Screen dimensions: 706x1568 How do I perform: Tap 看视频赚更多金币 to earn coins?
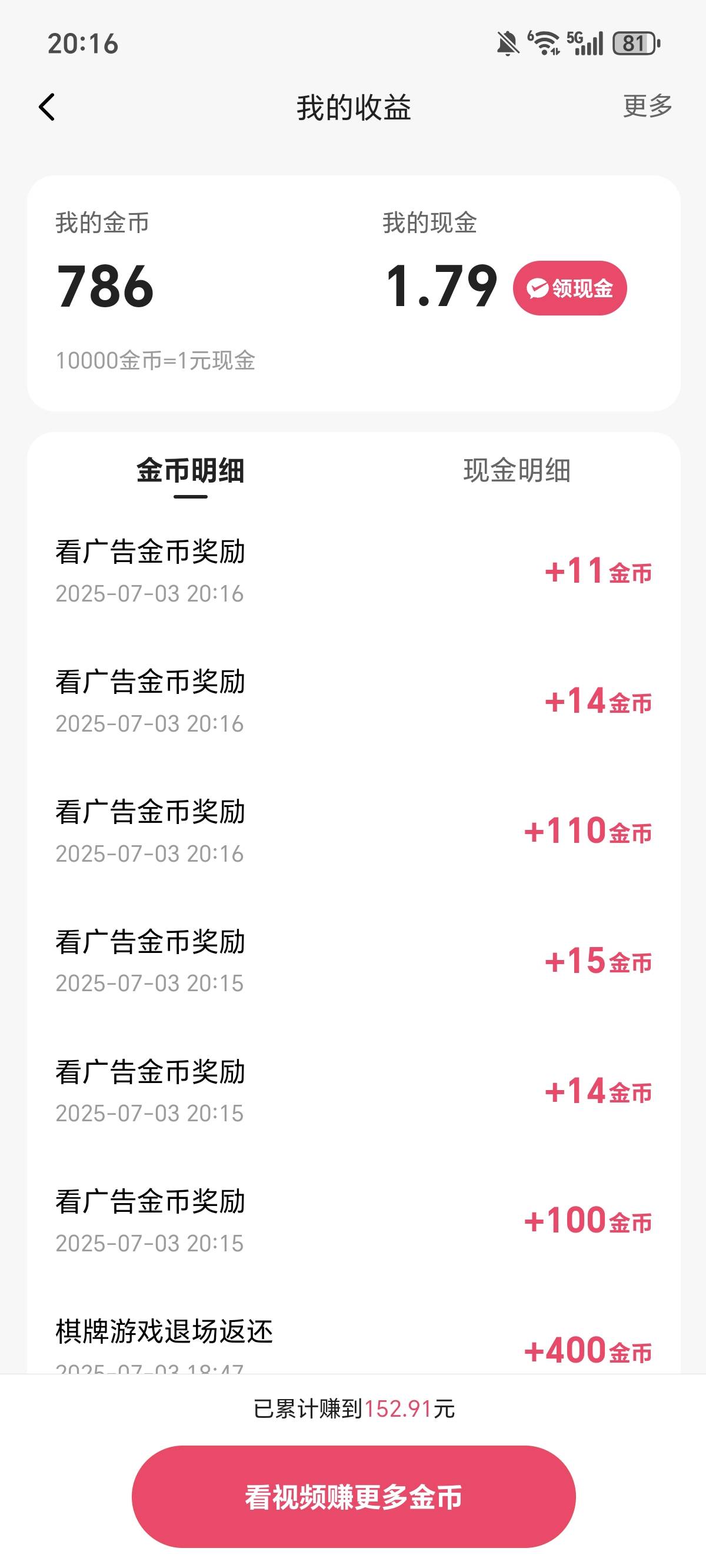coord(354,1497)
